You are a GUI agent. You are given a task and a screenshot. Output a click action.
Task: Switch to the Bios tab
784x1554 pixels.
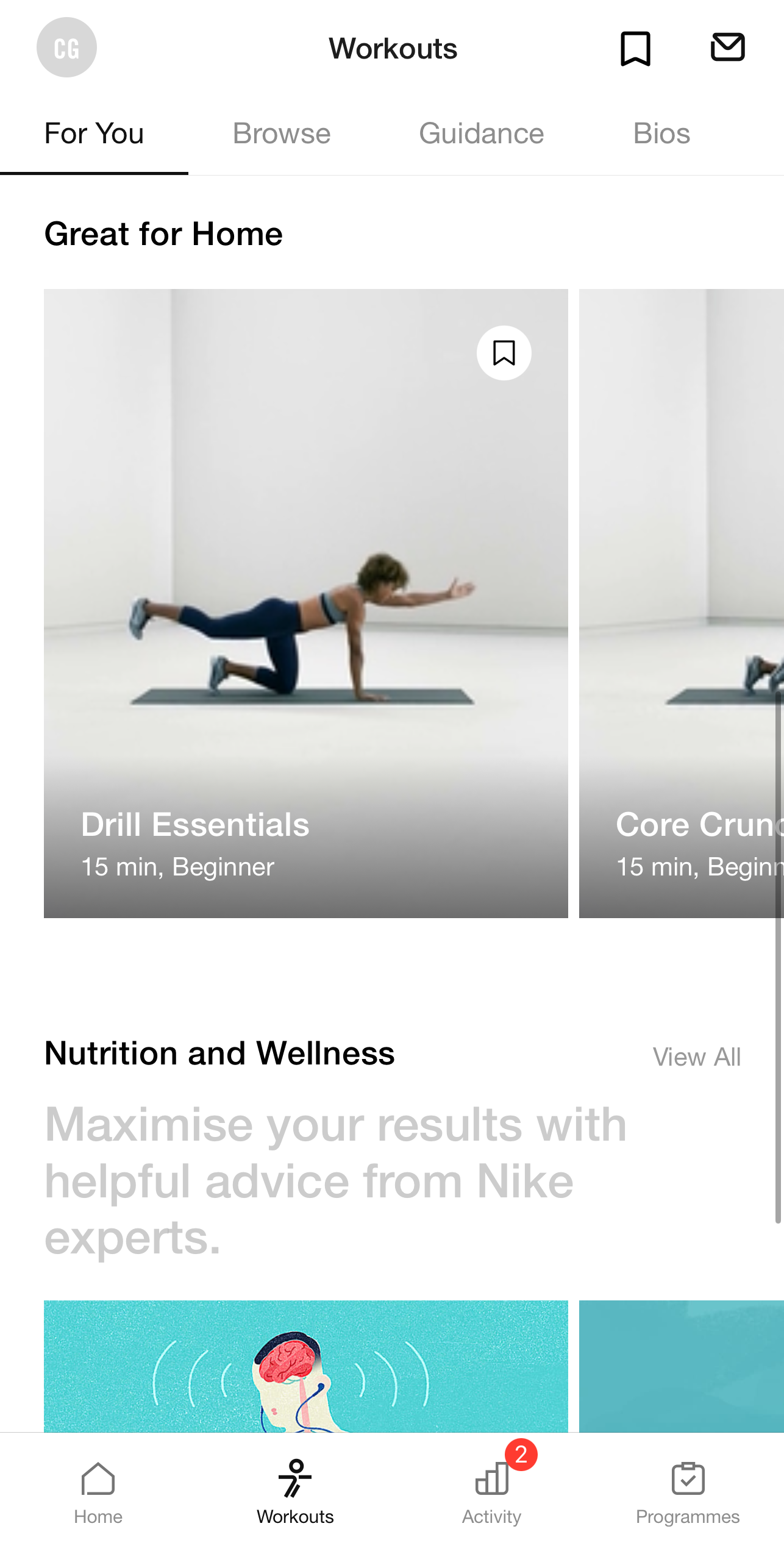coord(661,134)
